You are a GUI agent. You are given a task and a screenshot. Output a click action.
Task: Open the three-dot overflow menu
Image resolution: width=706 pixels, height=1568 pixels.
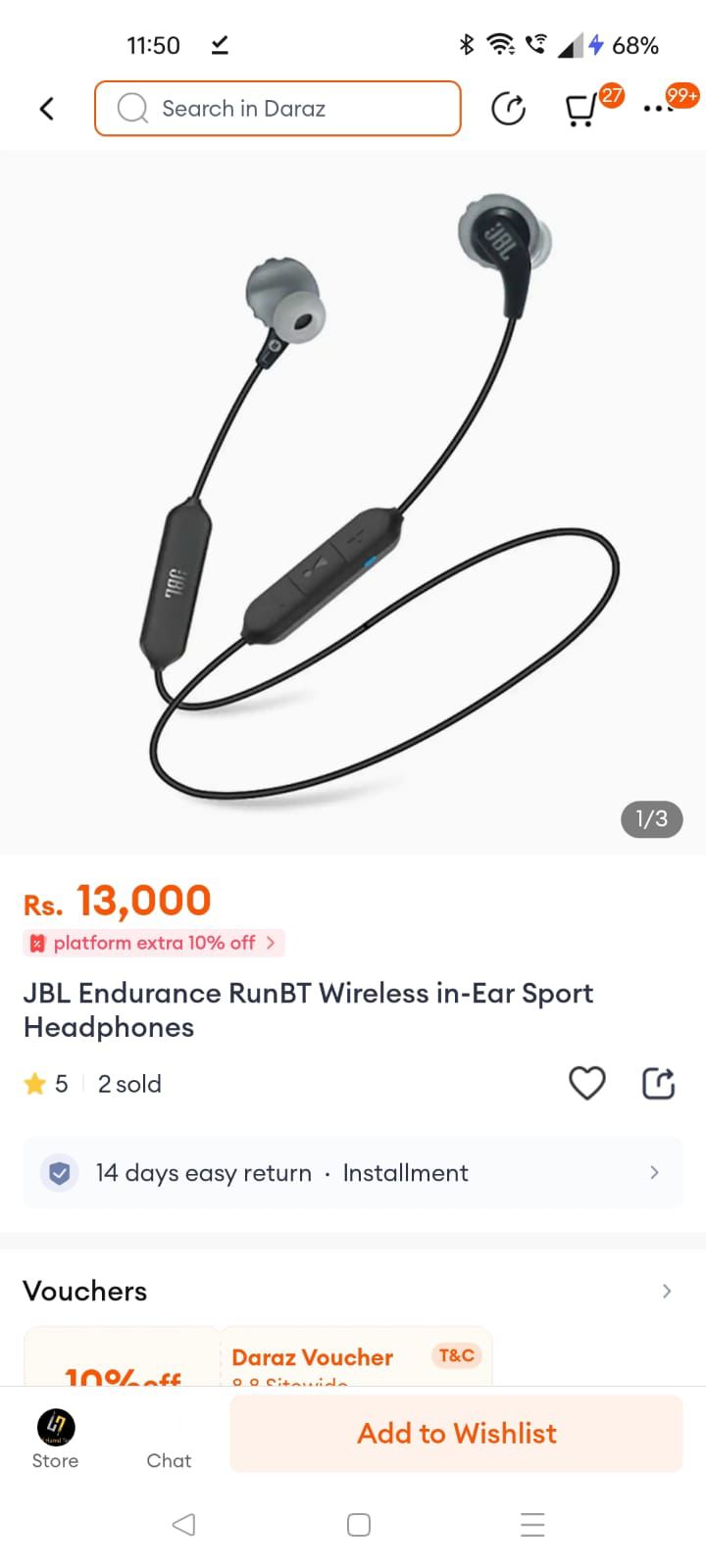pos(658,108)
